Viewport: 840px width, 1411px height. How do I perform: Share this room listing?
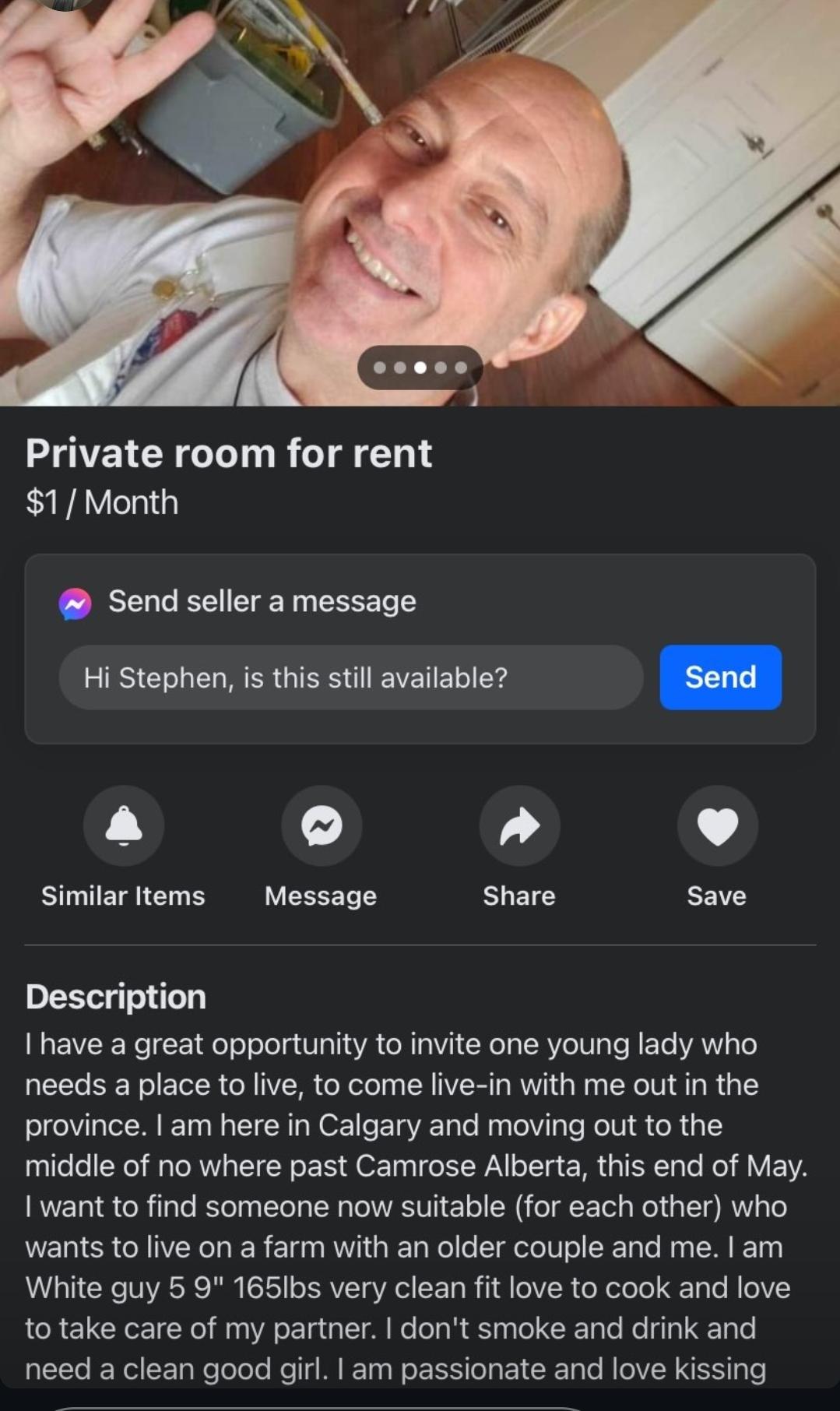click(519, 825)
